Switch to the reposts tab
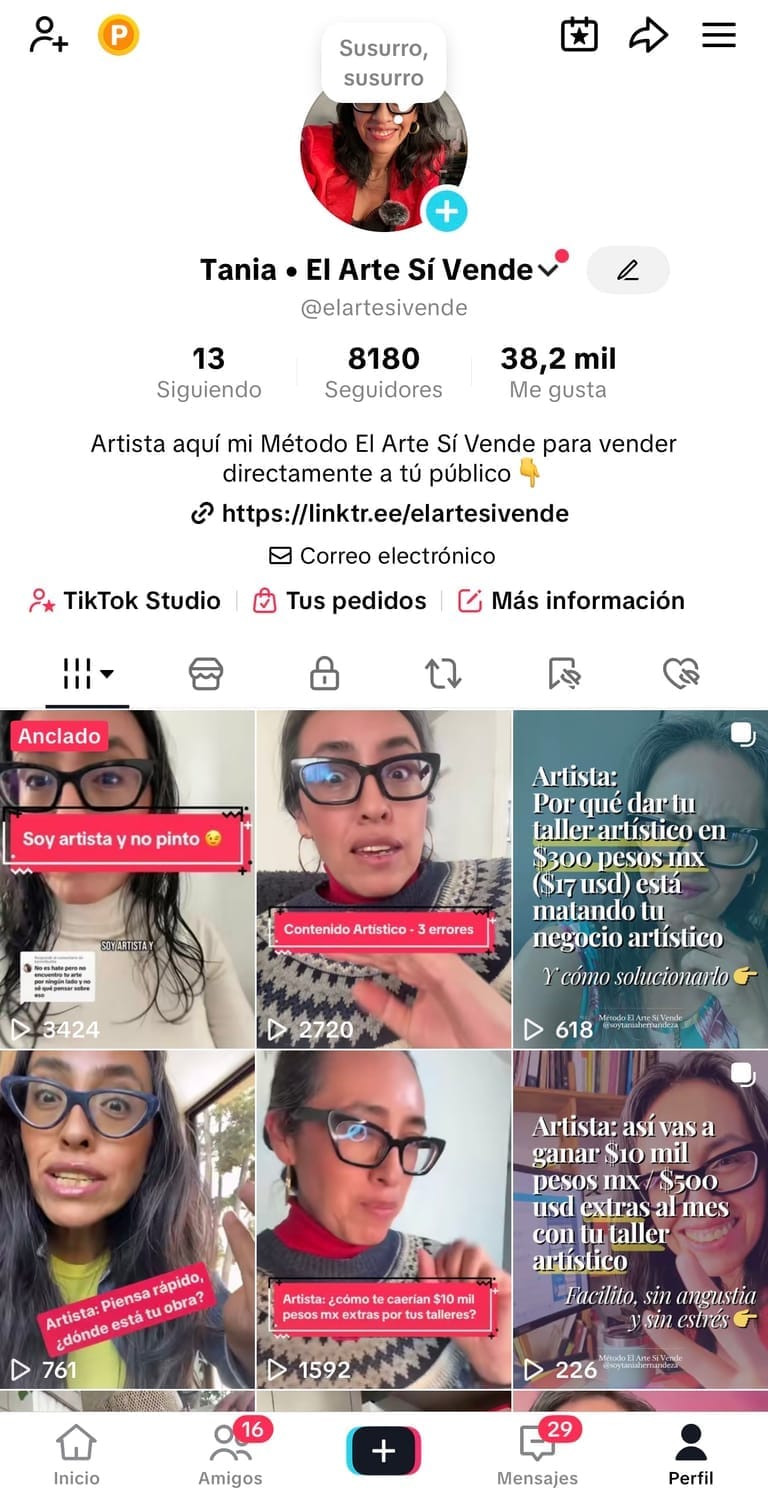This screenshot has height=1500, width=768. click(x=443, y=674)
